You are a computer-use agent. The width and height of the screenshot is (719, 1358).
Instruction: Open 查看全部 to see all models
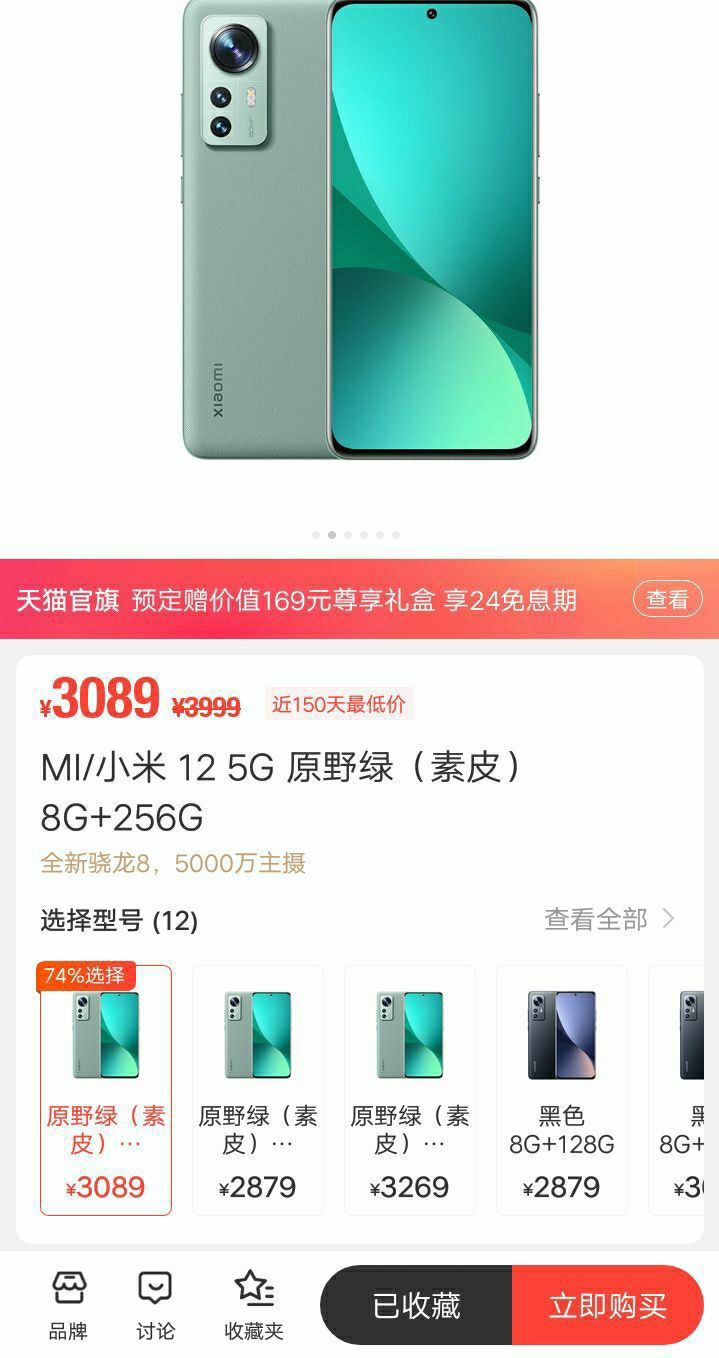609,919
